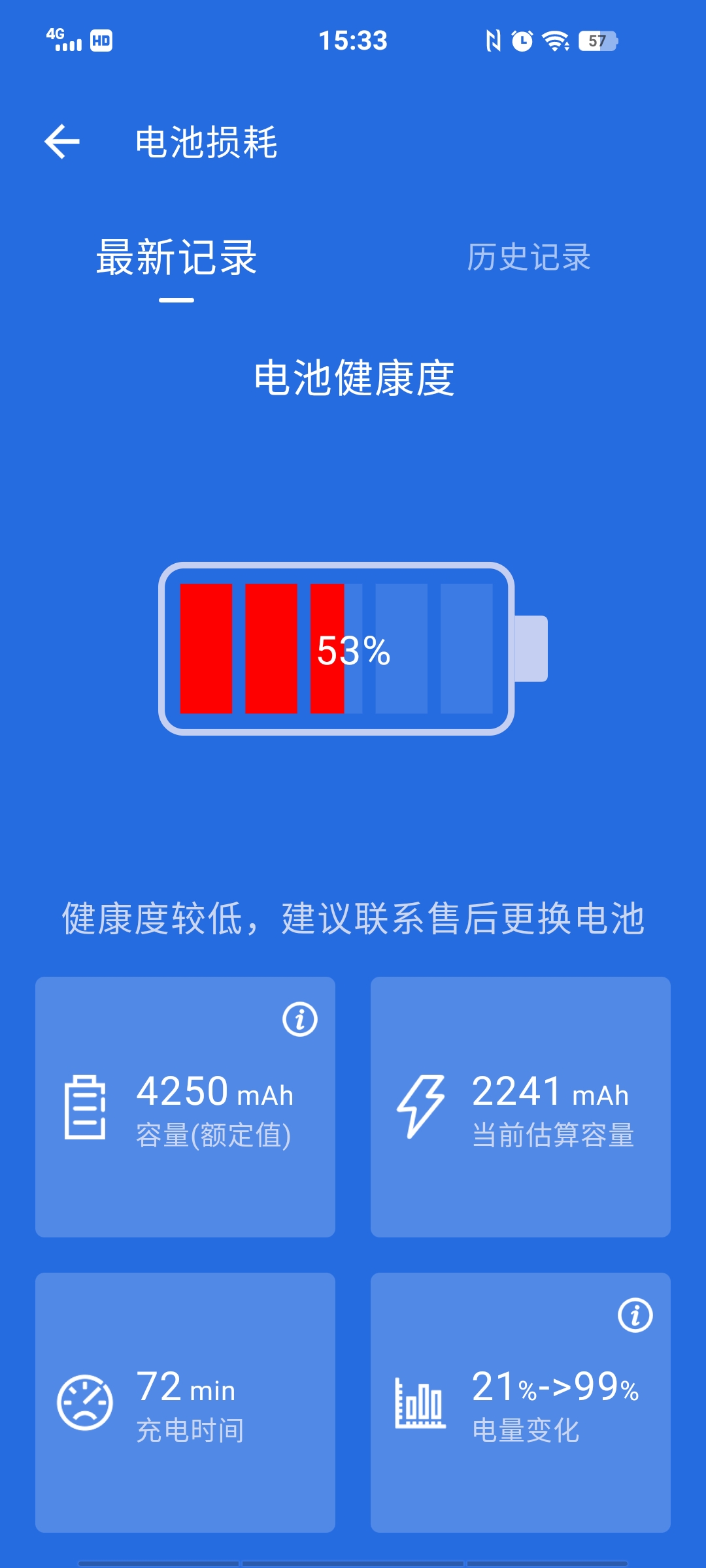Image resolution: width=706 pixels, height=1568 pixels.
Task: Open info icon on 电量变化 card
Action: (x=635, y=1315)
